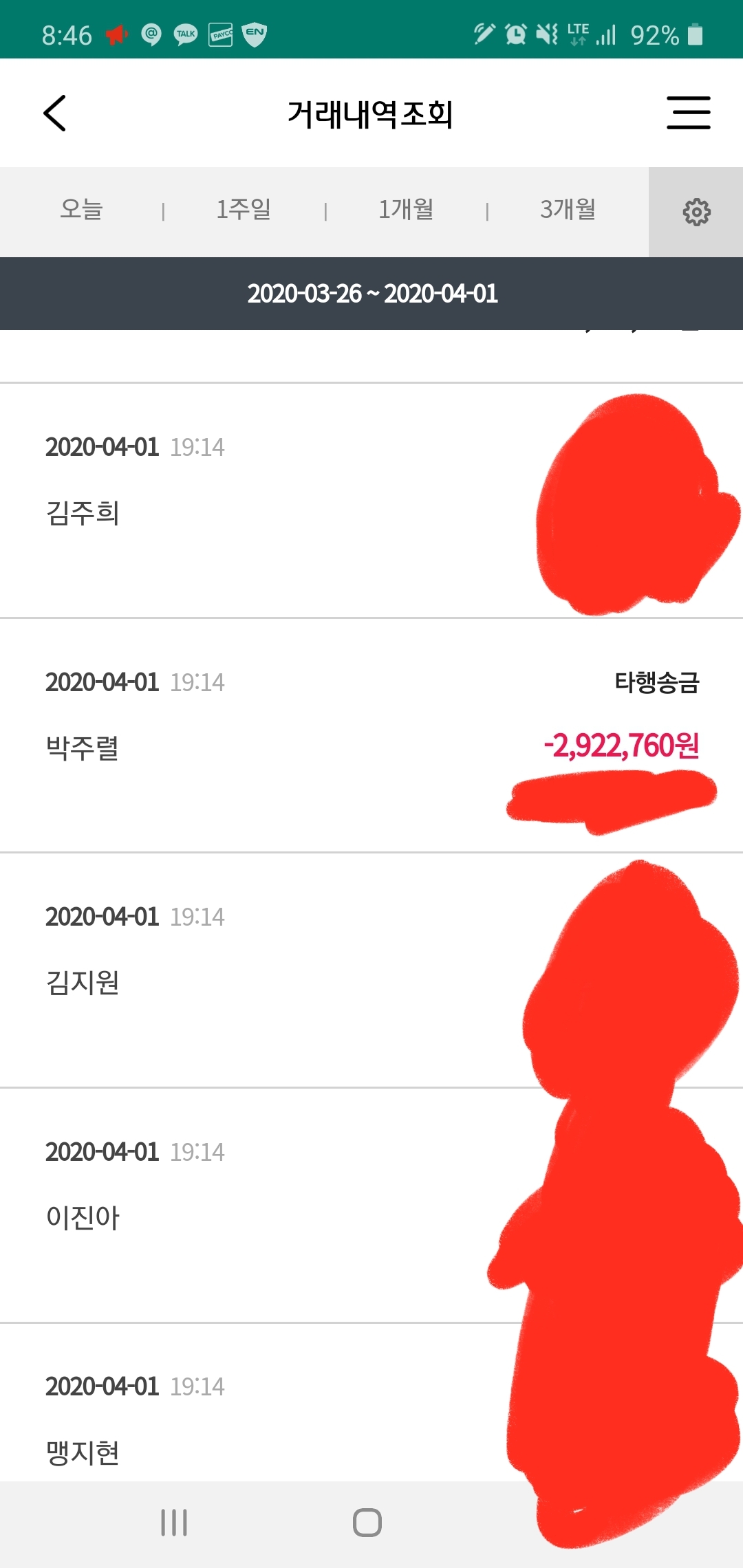Open search settings gear icon
Viewport: 743px width, 1568px height.
coord(696,212)
